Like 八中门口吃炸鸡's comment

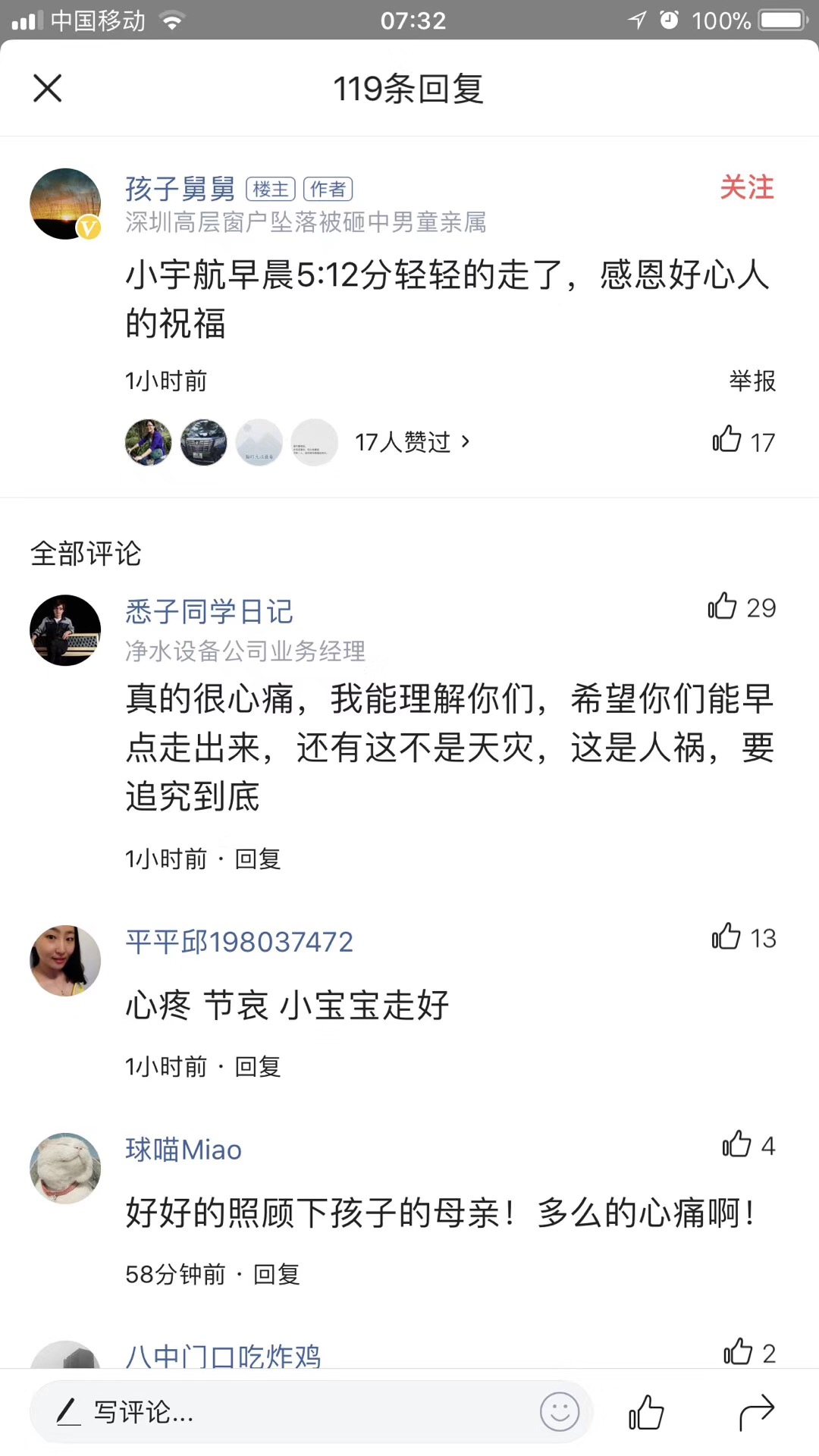click(x=738, y=1352)
